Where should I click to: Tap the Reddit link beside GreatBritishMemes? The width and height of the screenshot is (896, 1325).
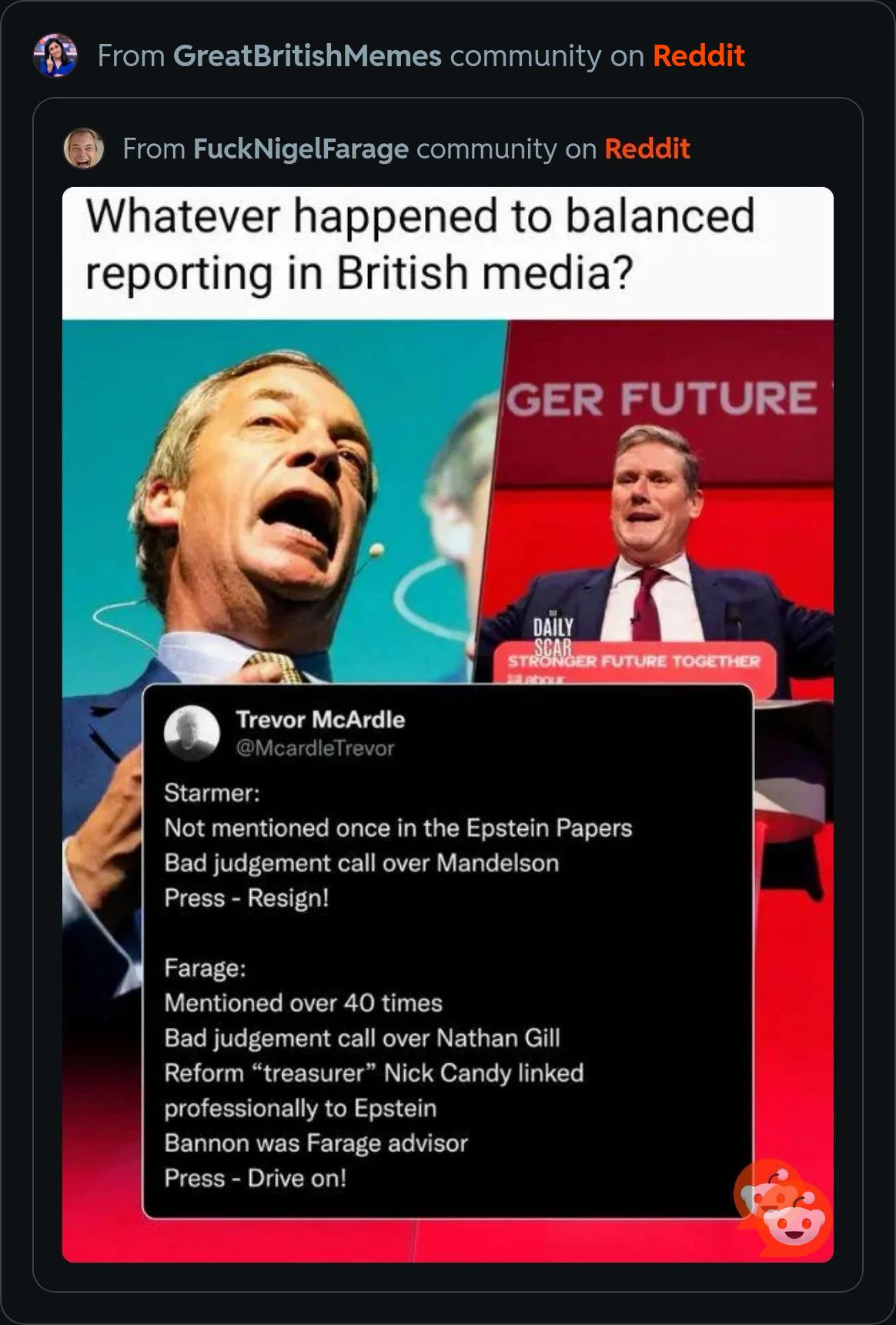click(x=698, y=56)
